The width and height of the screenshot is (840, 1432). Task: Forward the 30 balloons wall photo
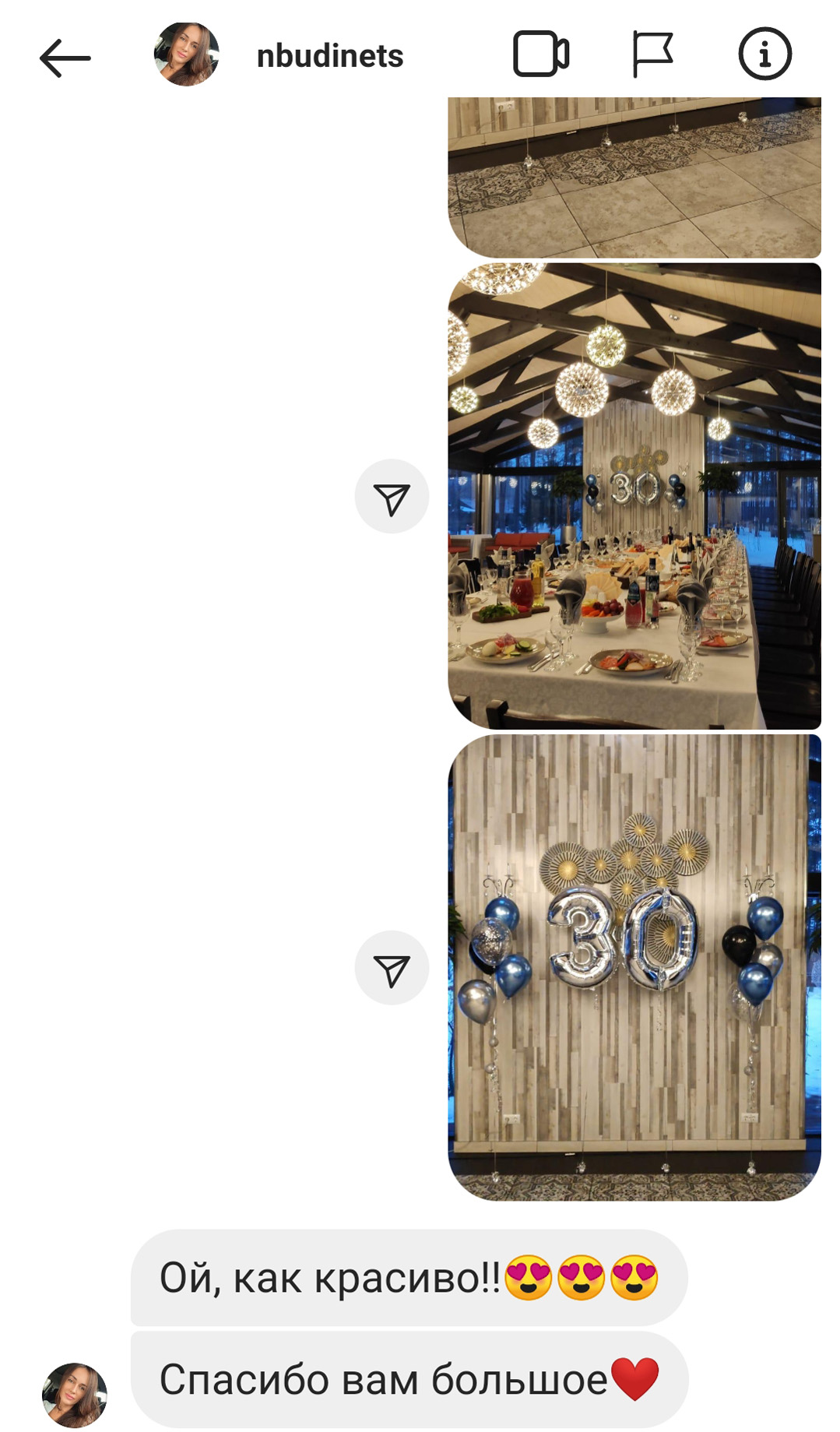(392, 968)
